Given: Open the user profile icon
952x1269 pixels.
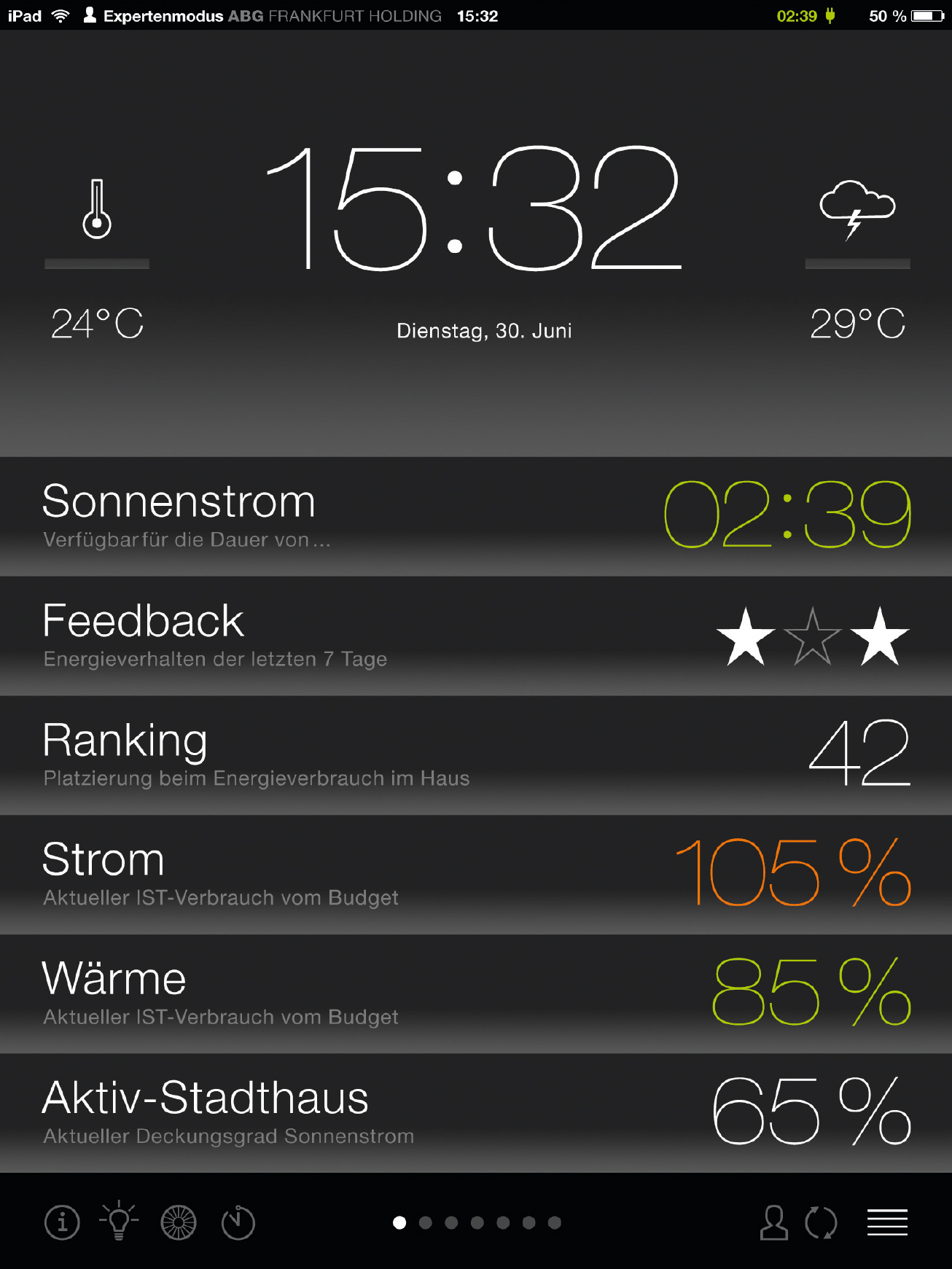Looking at the screenshot, I should pos(773,1222).
